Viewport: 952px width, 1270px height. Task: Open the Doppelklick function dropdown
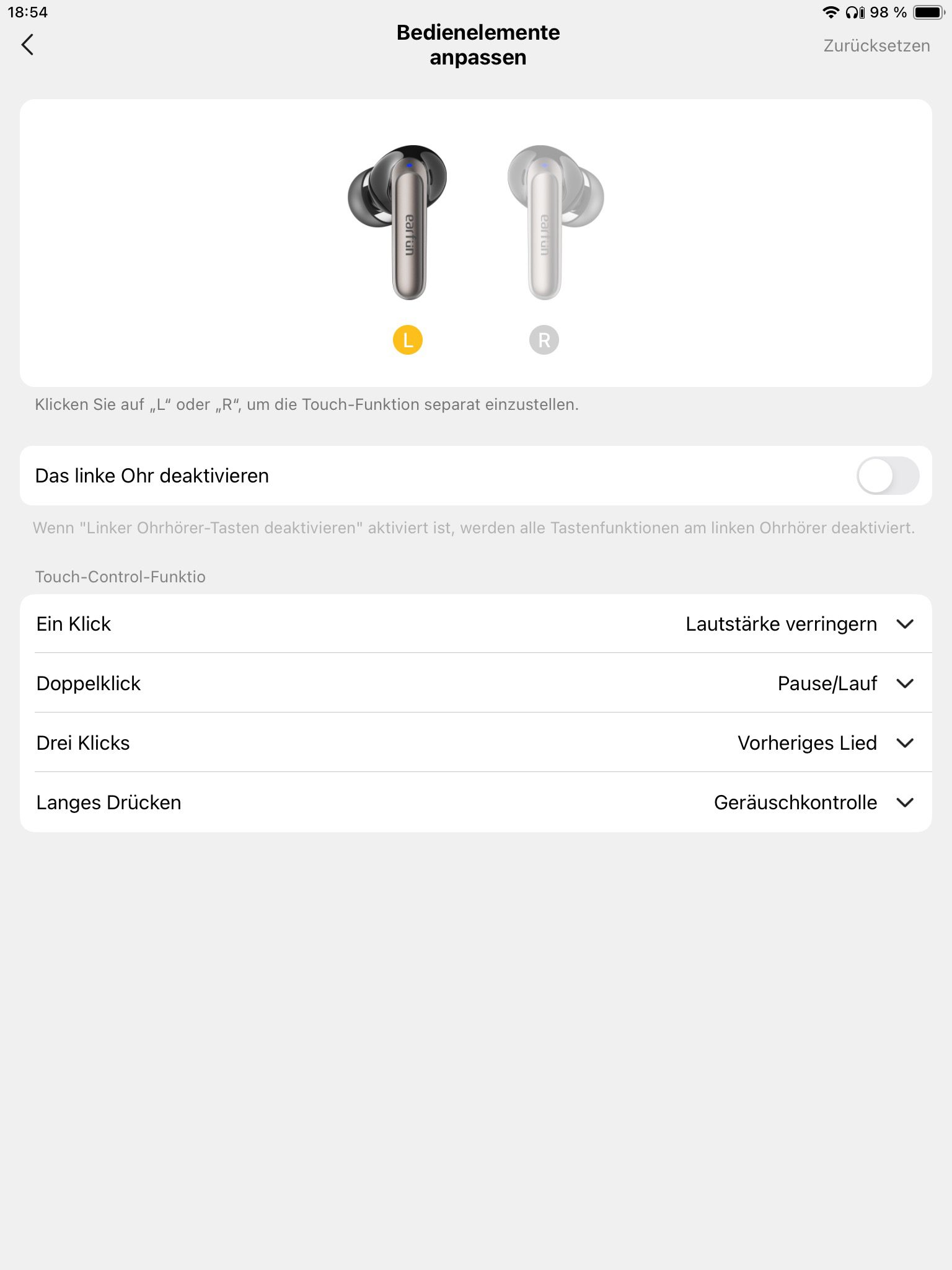tap(904, 683)
